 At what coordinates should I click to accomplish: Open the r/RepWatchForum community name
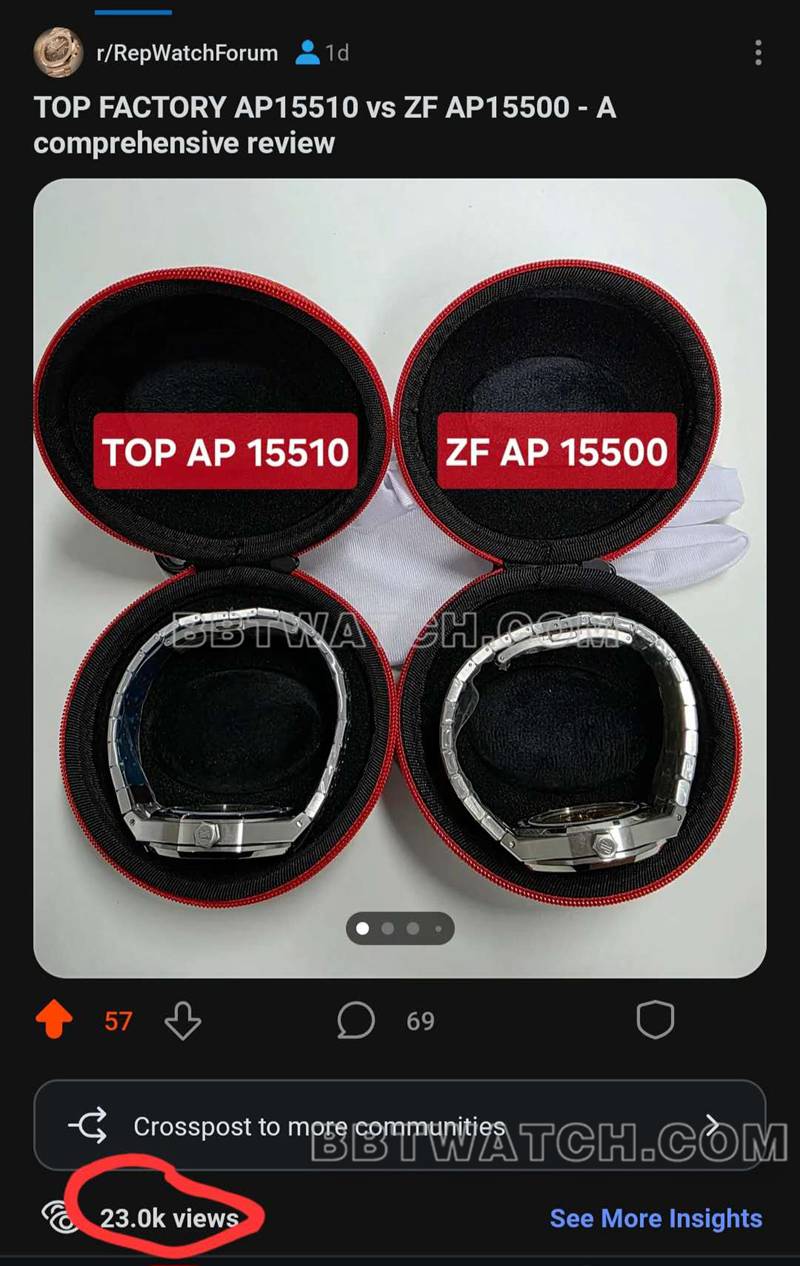point(187,53)
